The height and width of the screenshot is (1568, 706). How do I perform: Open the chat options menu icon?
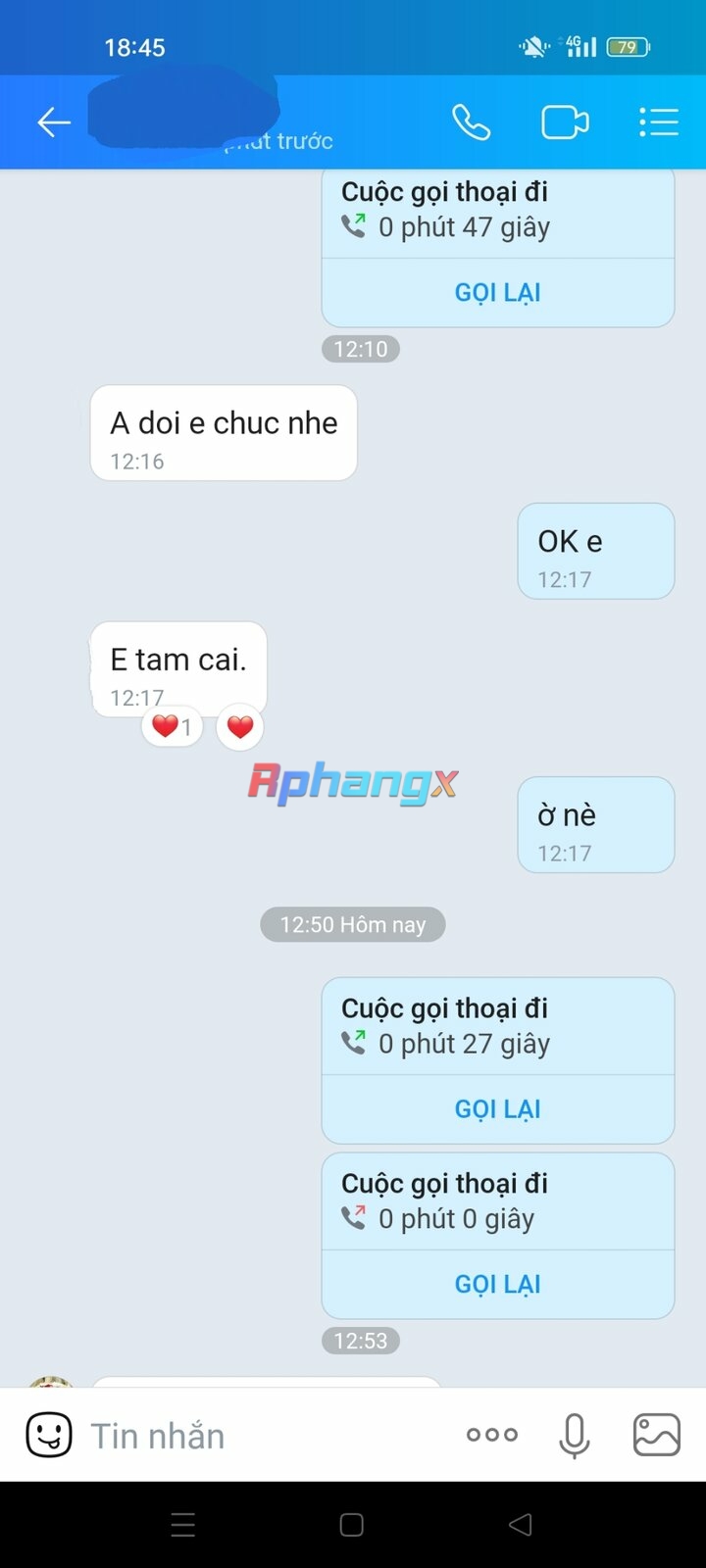pos(659,122)
